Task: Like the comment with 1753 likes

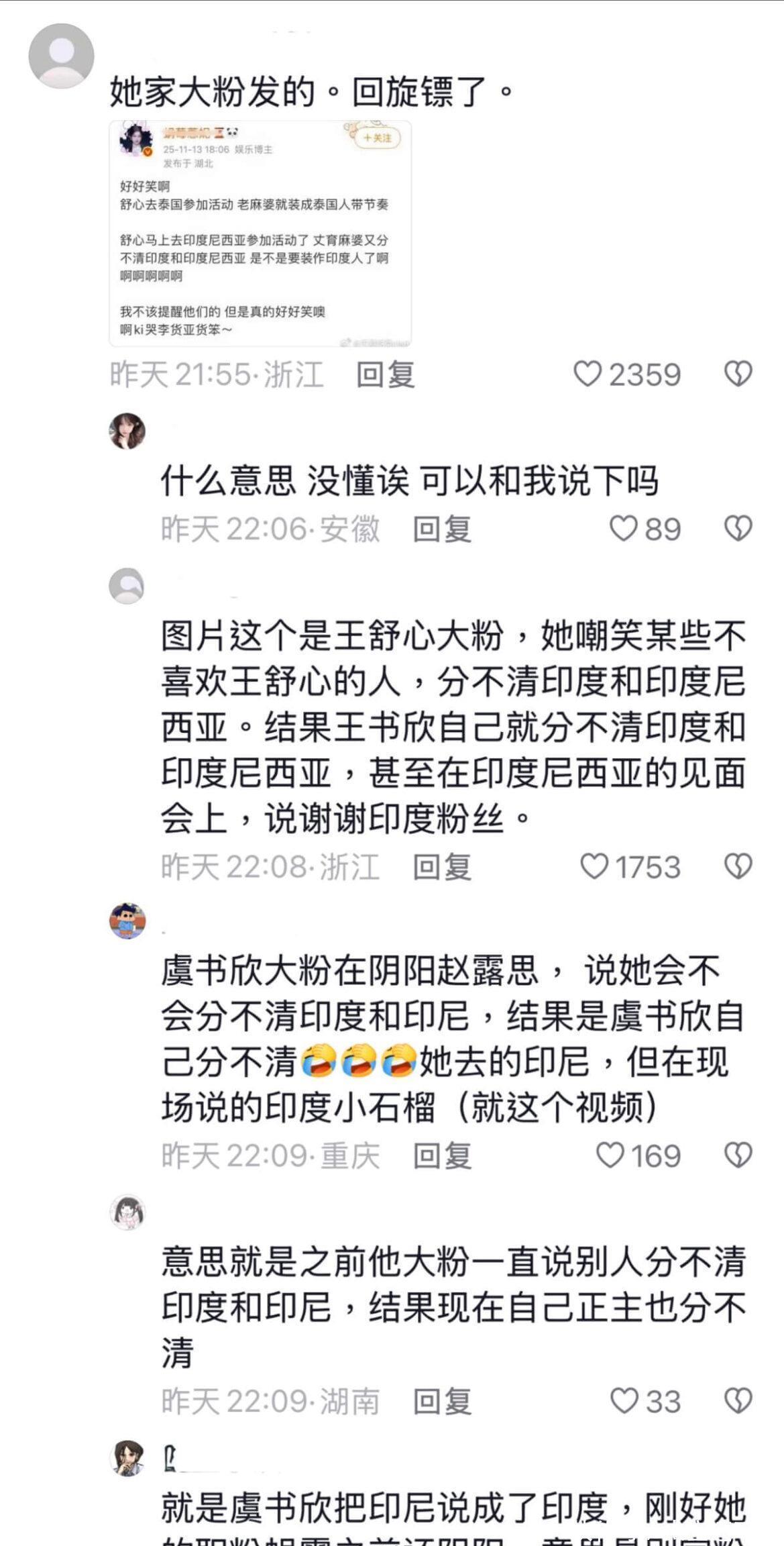Action: tap(594, 867)
